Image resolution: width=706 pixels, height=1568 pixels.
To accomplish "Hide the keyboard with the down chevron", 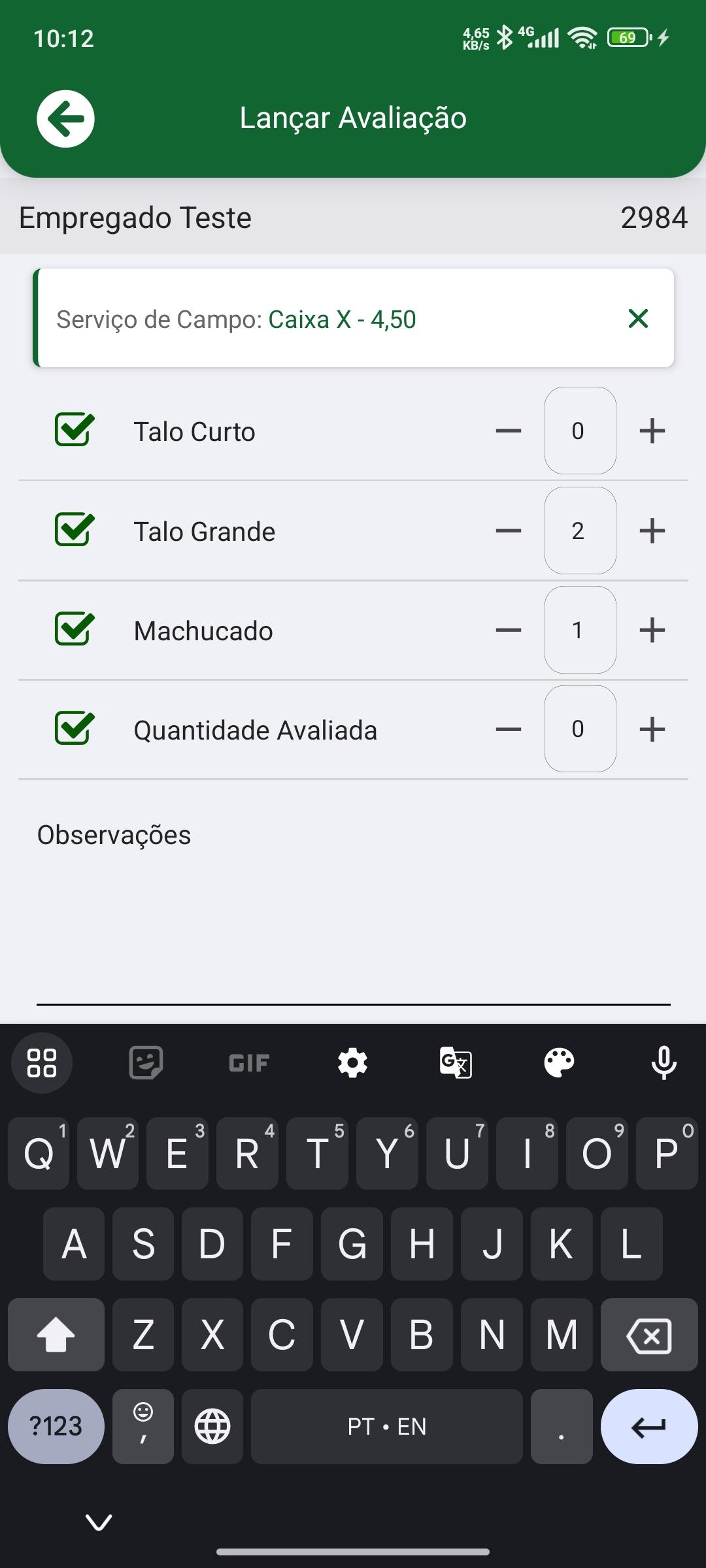I will pyautogui.click(x=99, y=1522).
